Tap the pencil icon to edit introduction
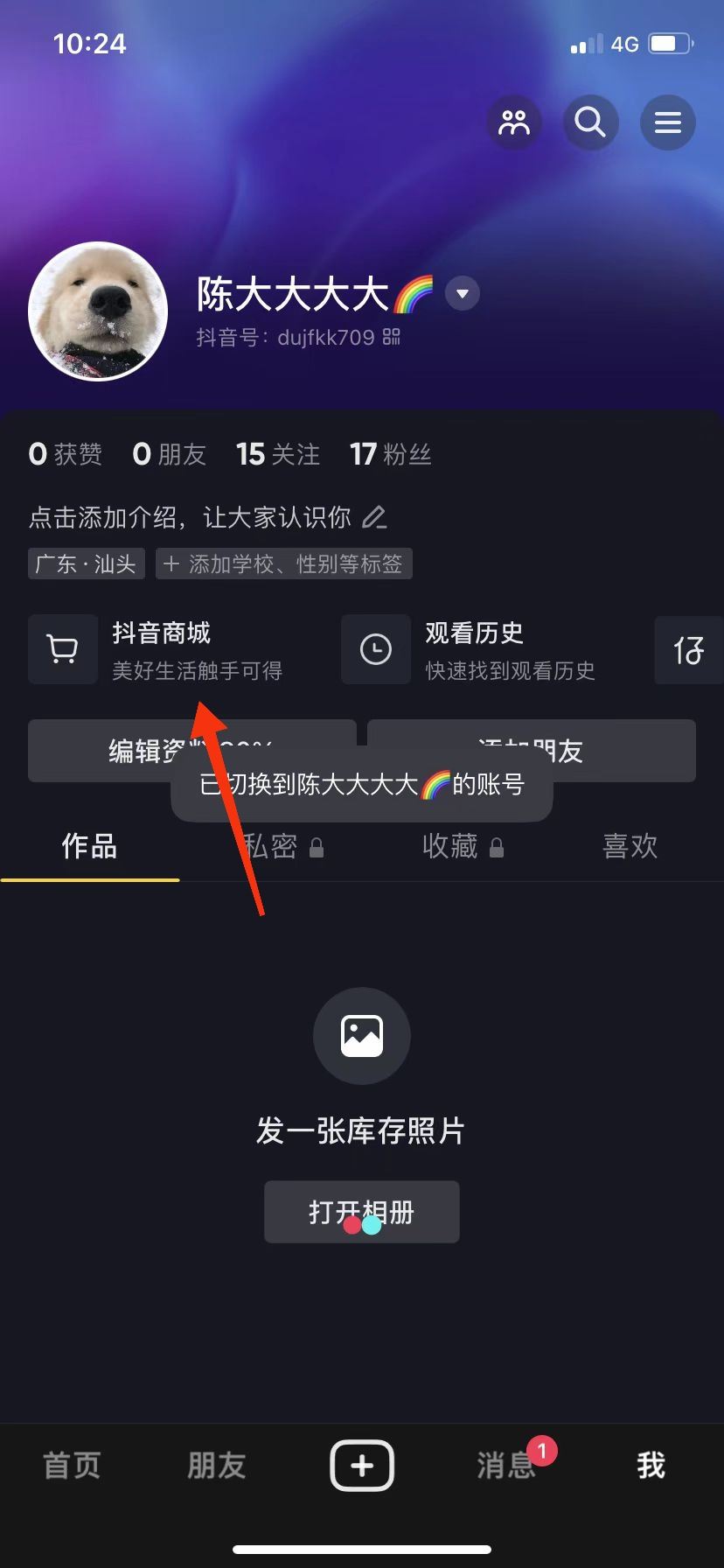Image resolution: width=724 pixels, height=1568 pixels. coord(376,518)
